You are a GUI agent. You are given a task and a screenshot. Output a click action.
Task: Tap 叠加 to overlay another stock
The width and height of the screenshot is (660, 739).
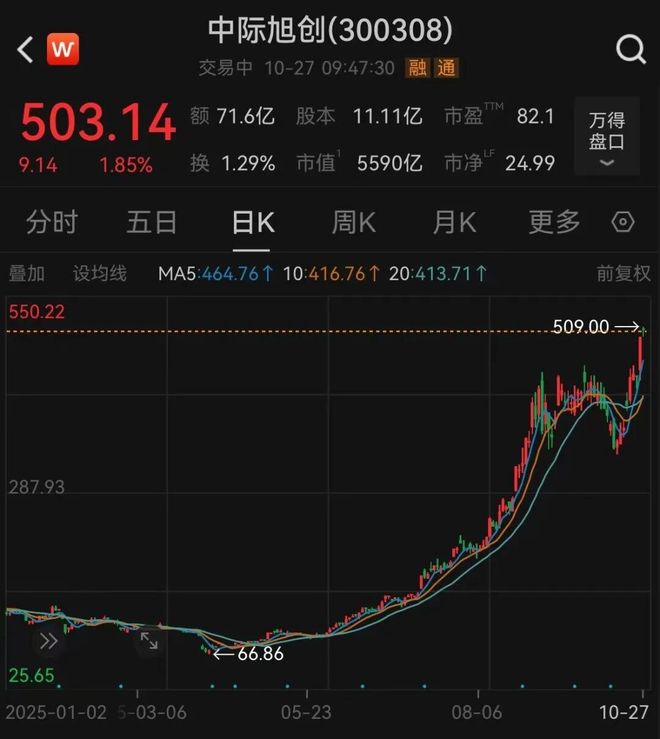pyautogui.click(x=27, y=273)
